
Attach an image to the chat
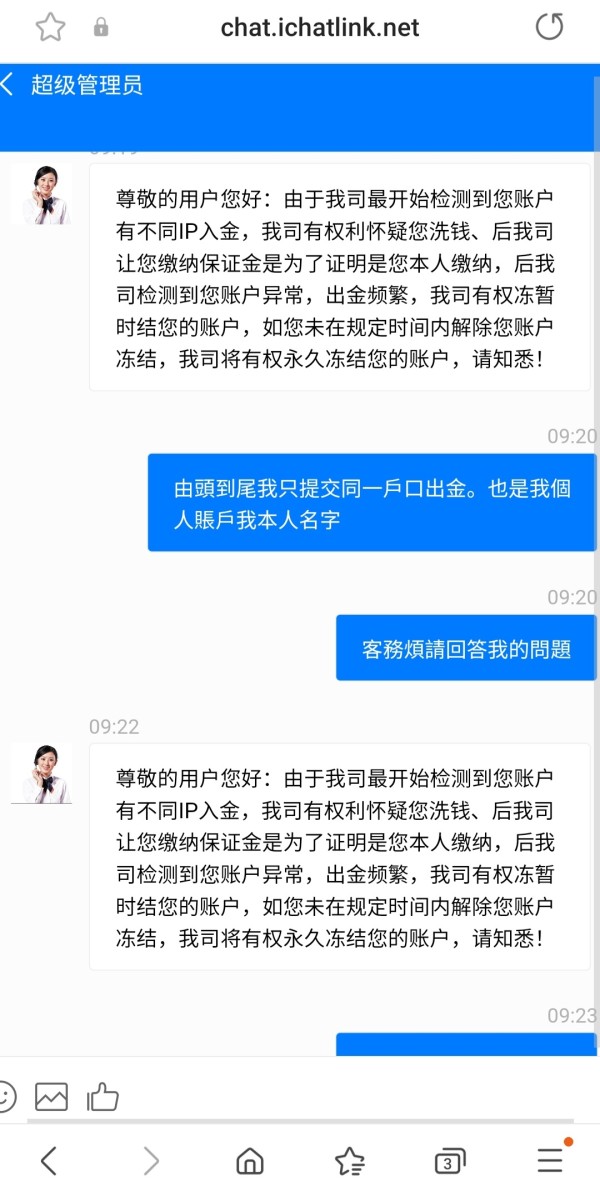(x=51, y=1096)
